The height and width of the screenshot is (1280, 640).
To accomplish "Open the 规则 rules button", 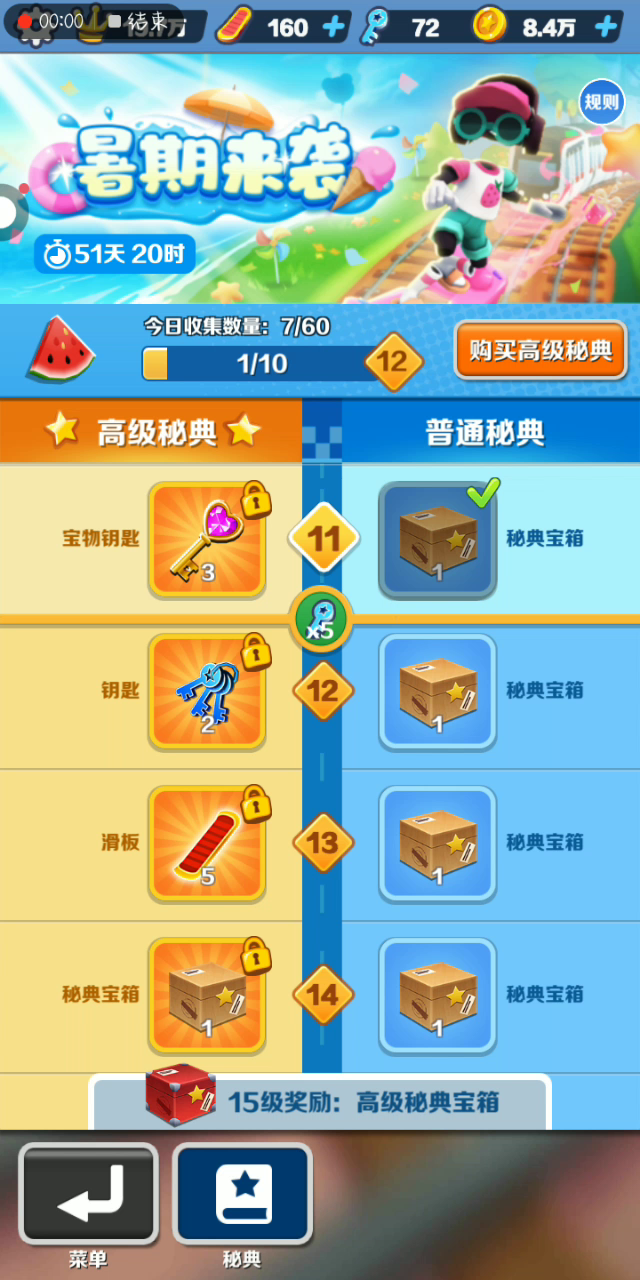I will click(602, 102).
